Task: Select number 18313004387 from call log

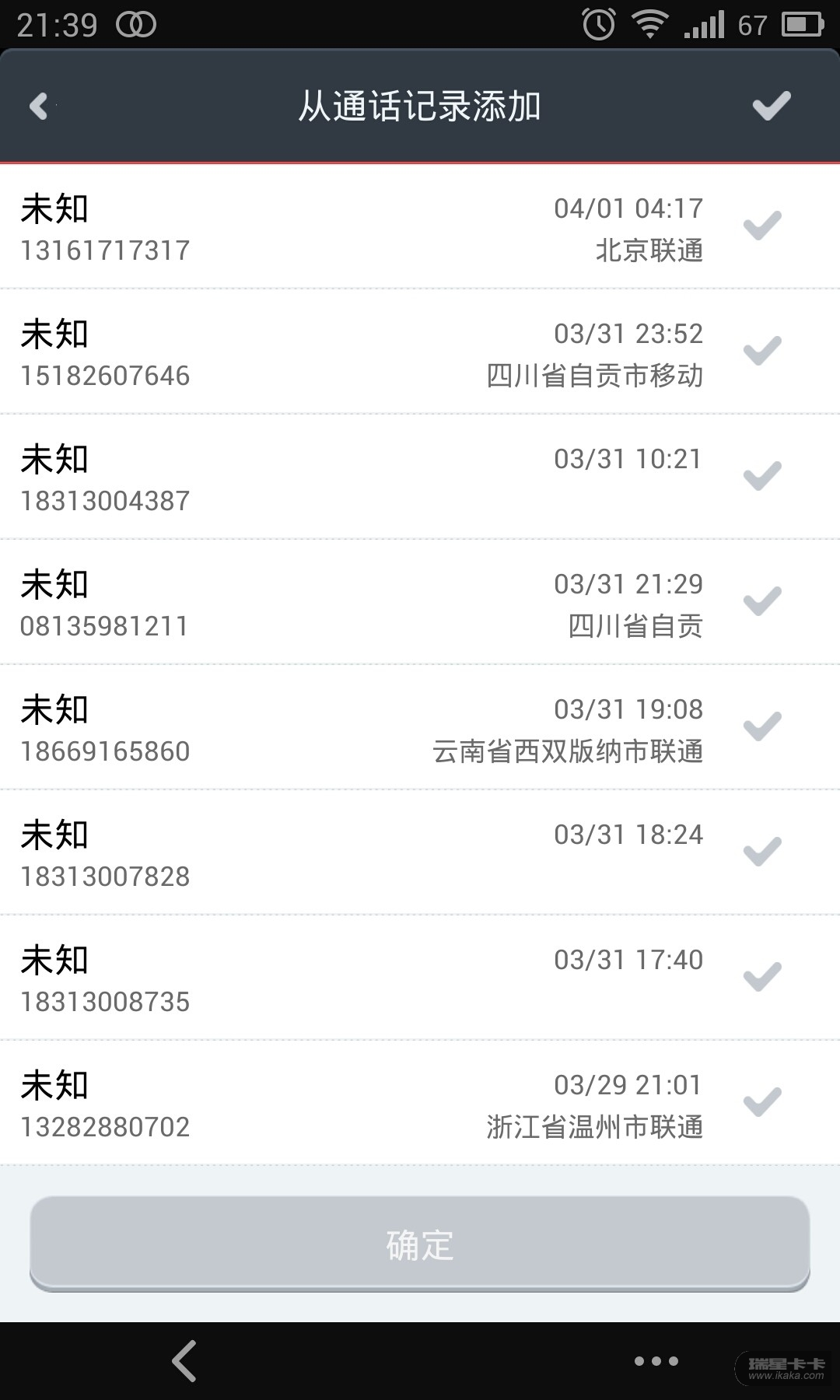Action: [762, 476]
